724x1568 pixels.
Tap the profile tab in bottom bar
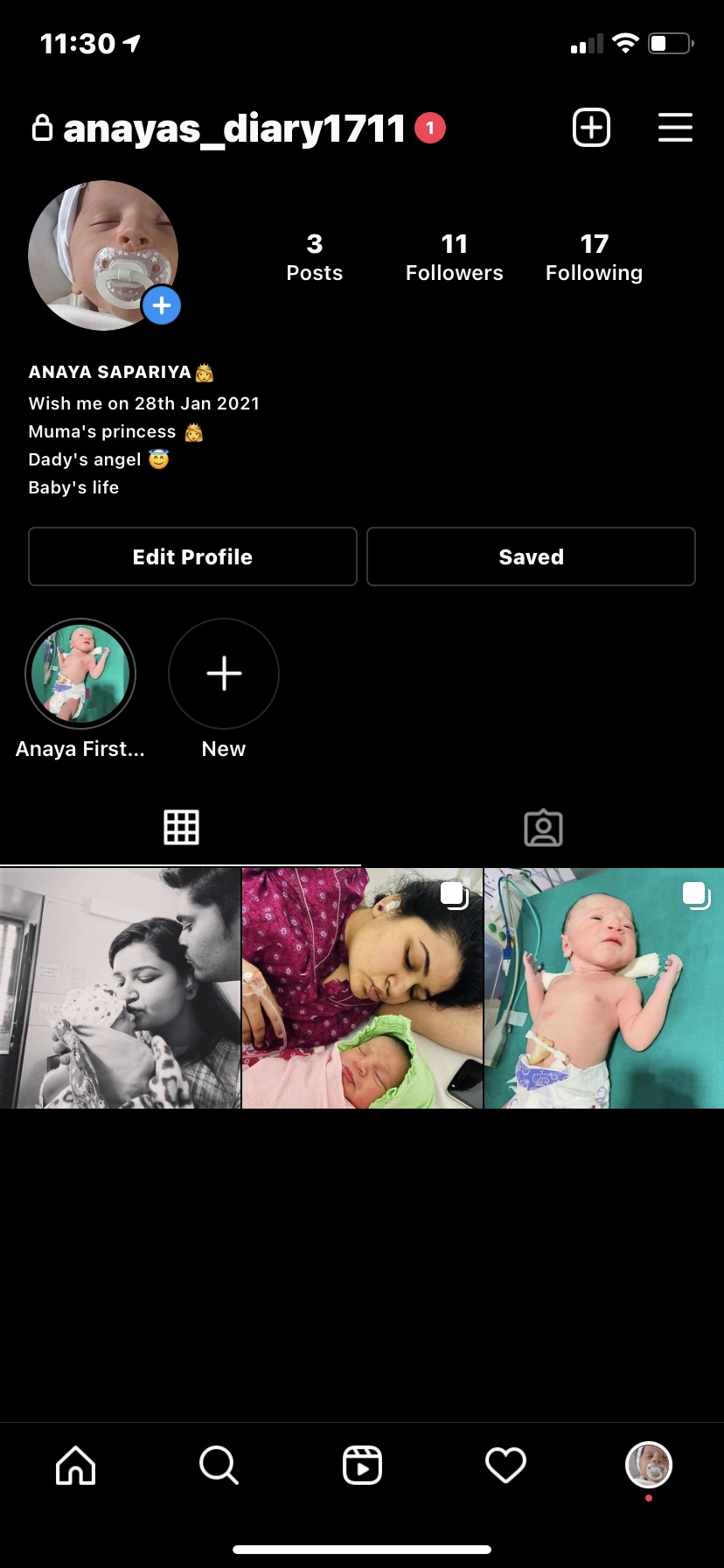pos(648,1465)
